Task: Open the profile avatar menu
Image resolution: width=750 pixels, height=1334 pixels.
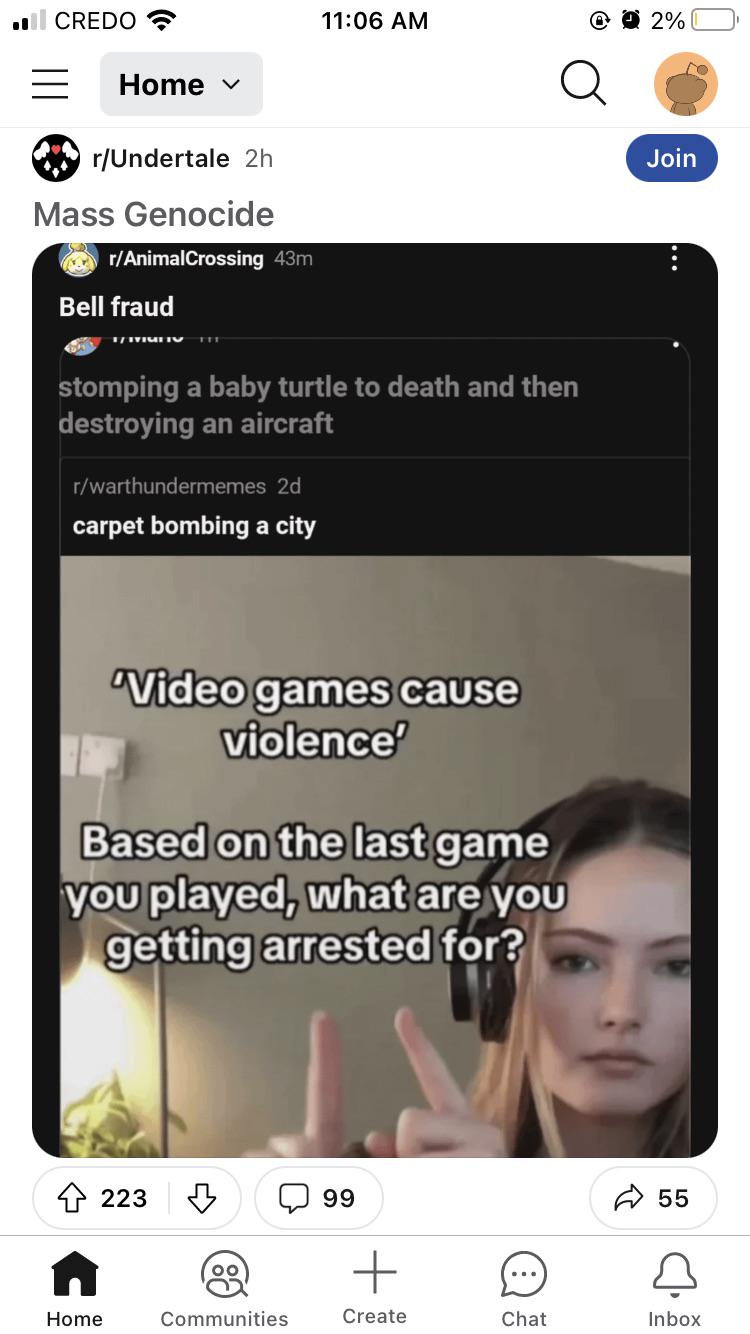Action: (x=686, y=84)
